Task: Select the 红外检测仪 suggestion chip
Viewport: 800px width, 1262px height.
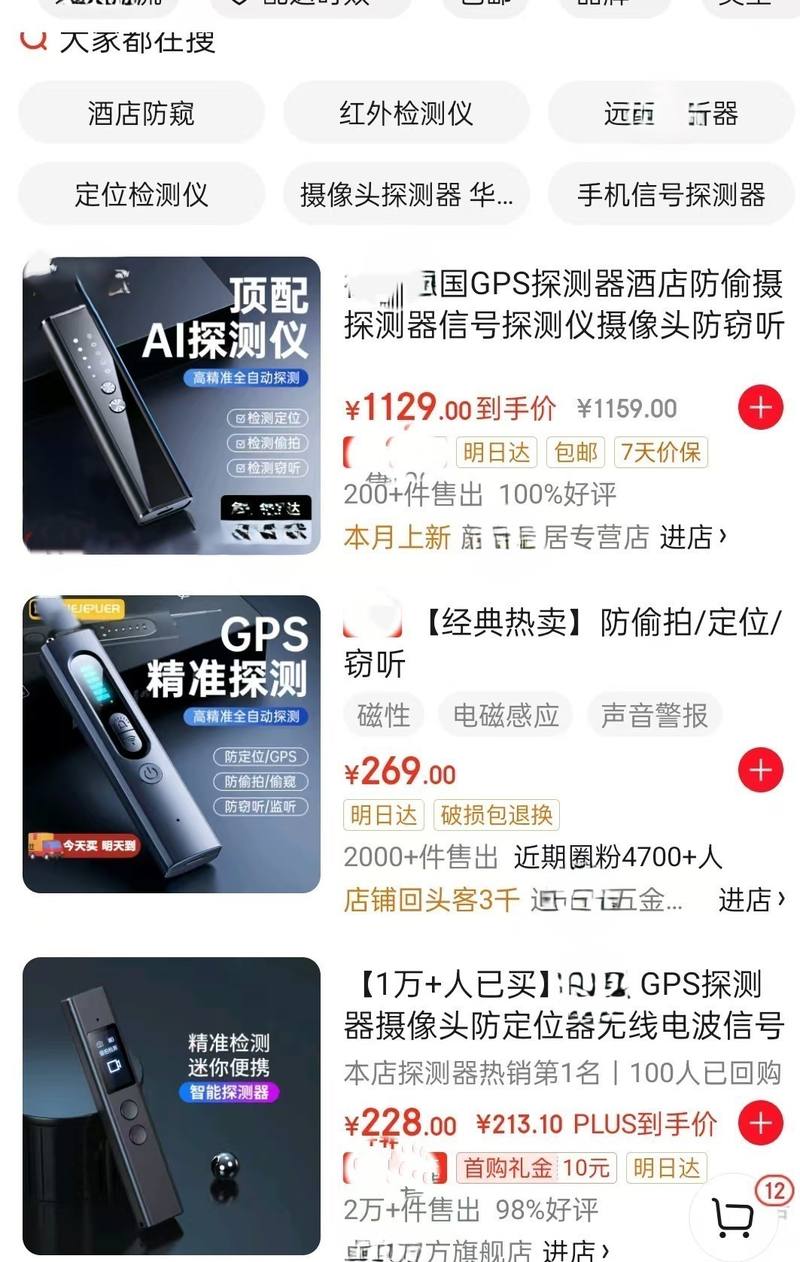Action: pyautogui.click(x=406, y=113)
